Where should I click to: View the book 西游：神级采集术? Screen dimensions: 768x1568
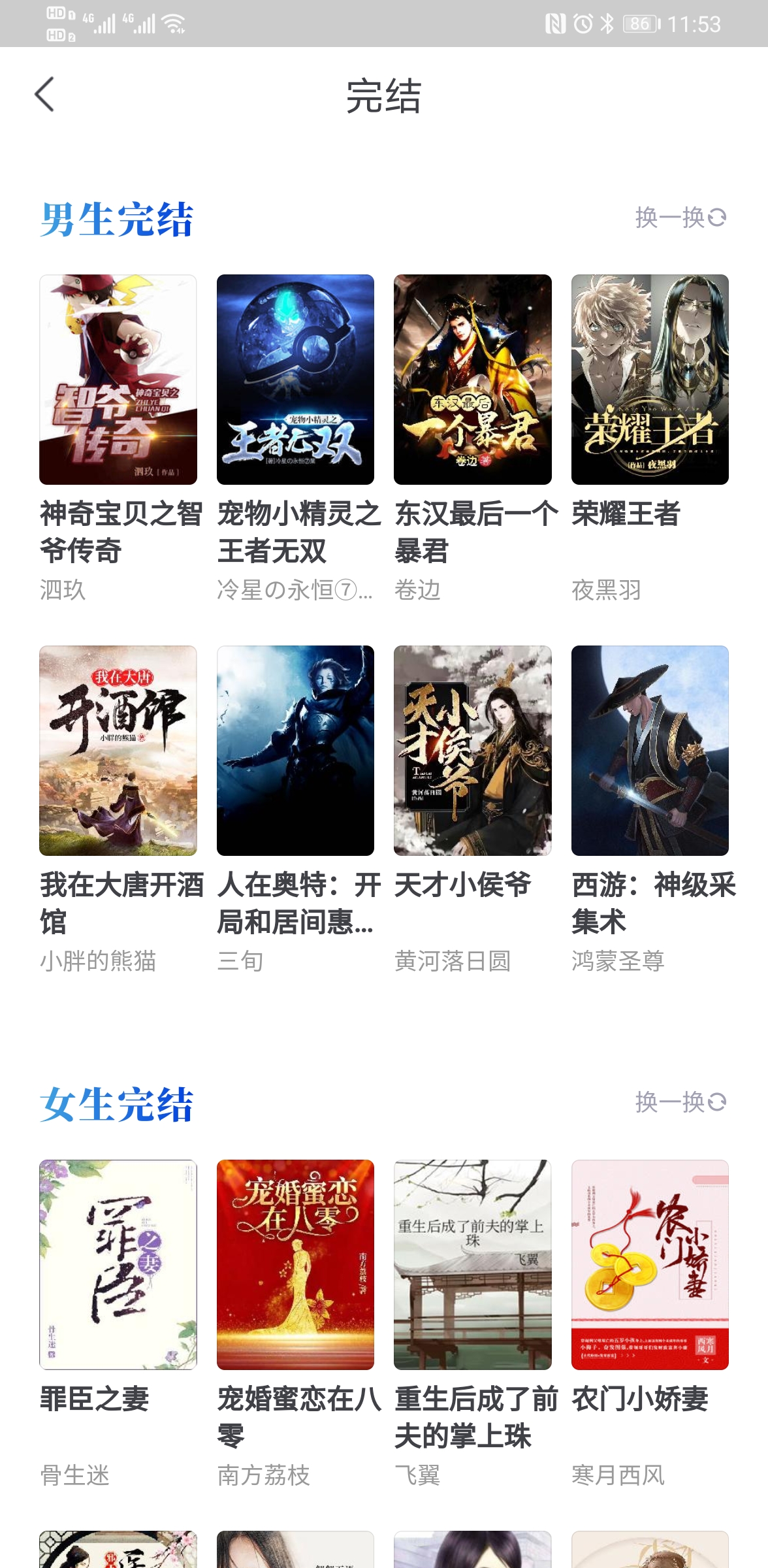650,751
